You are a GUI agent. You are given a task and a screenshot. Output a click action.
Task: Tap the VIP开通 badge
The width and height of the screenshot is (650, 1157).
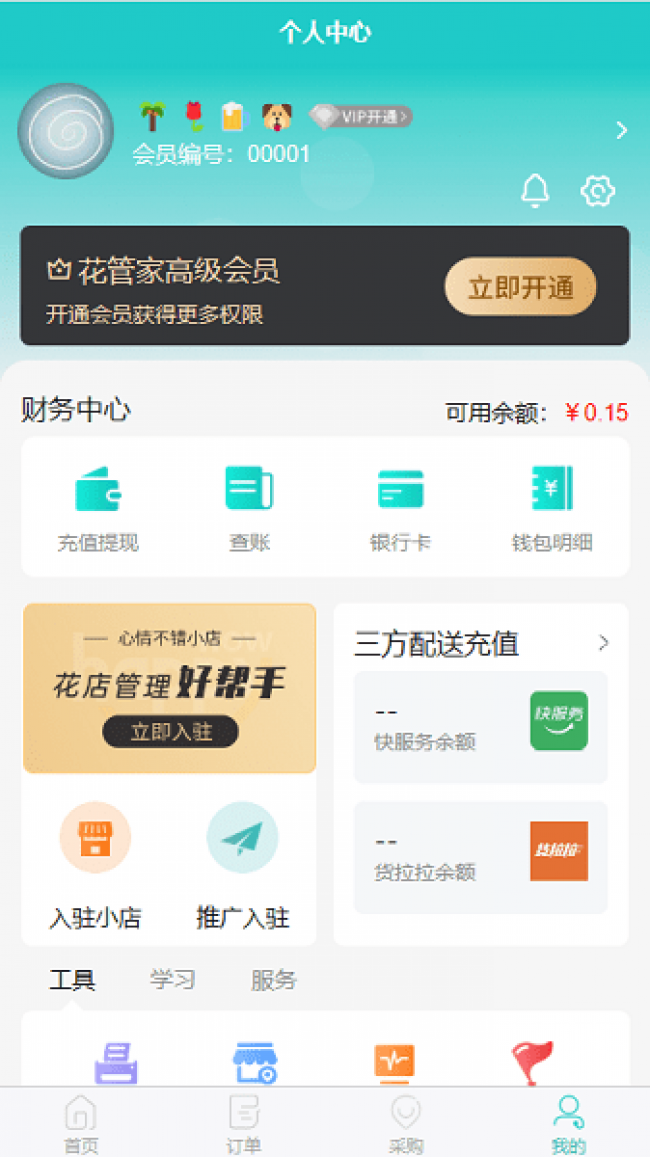tap(361, 117)
